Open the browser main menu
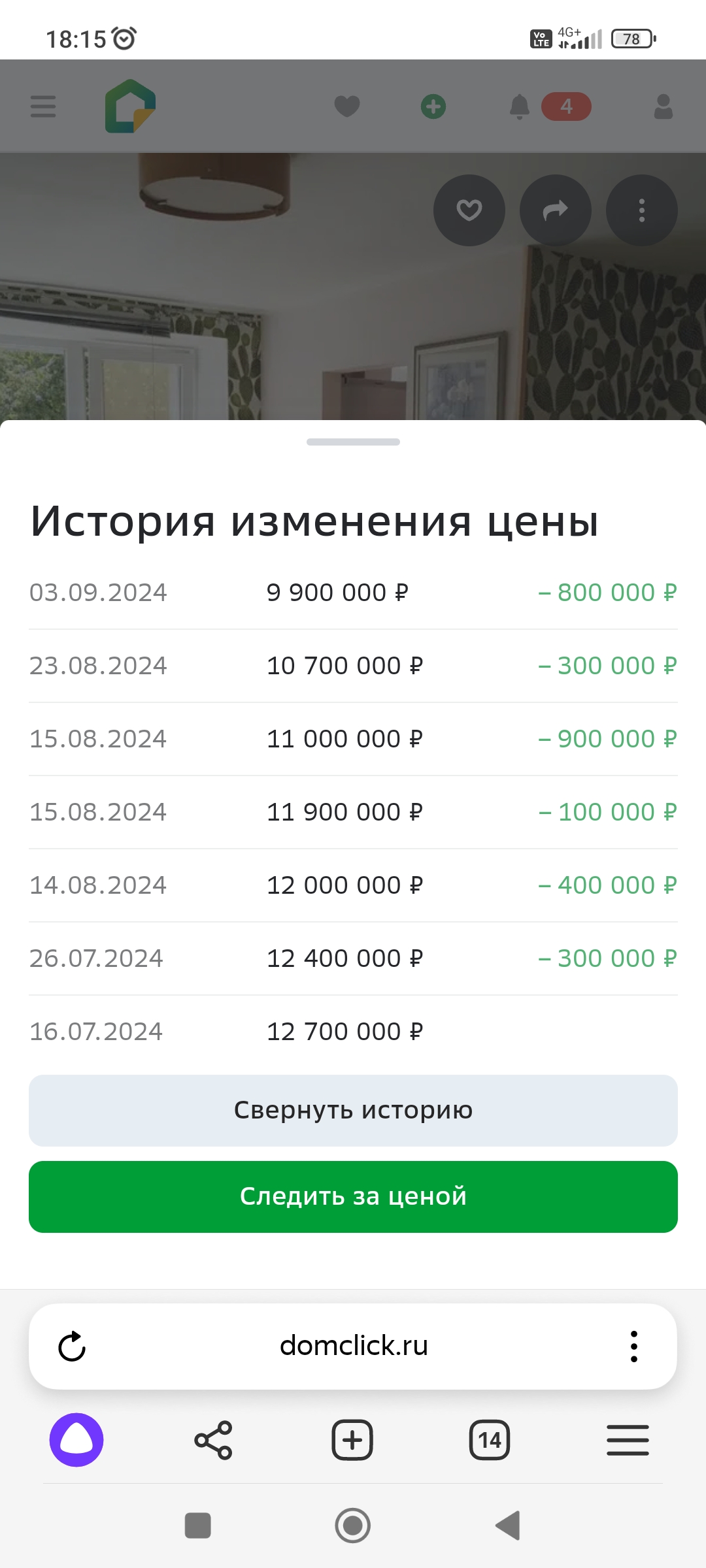 628,1440
